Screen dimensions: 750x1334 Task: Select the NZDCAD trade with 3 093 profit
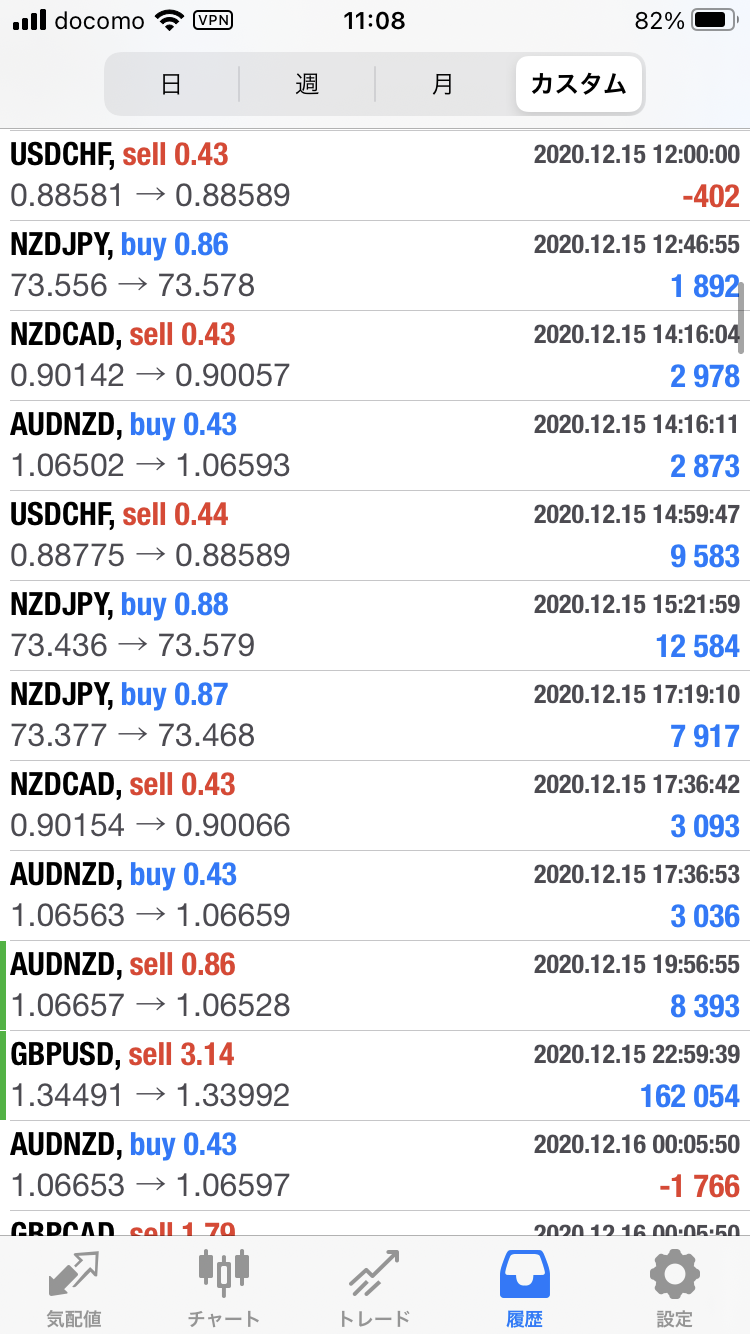[375, 806]
